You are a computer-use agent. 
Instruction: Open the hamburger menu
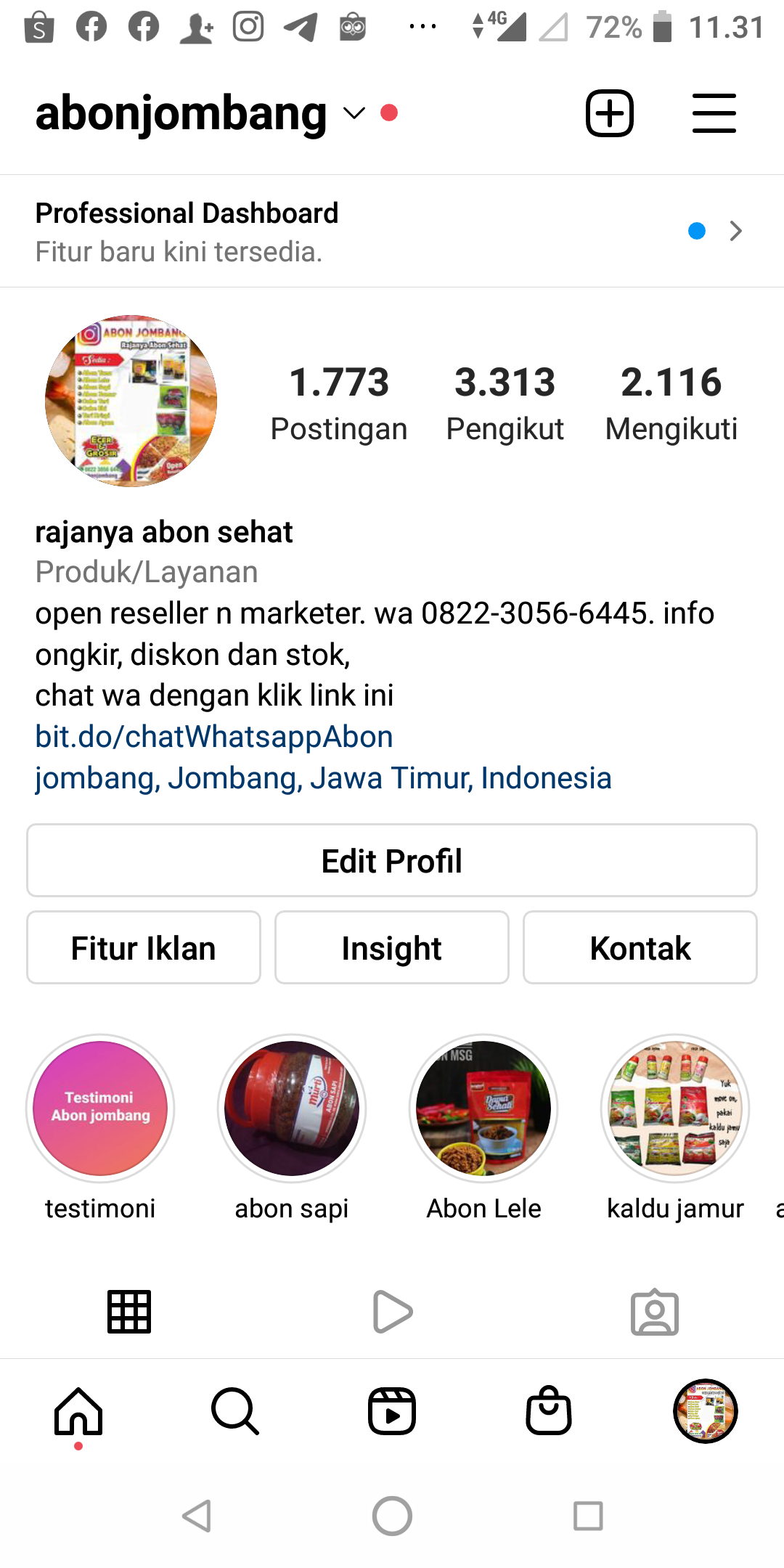coord(714,113)
